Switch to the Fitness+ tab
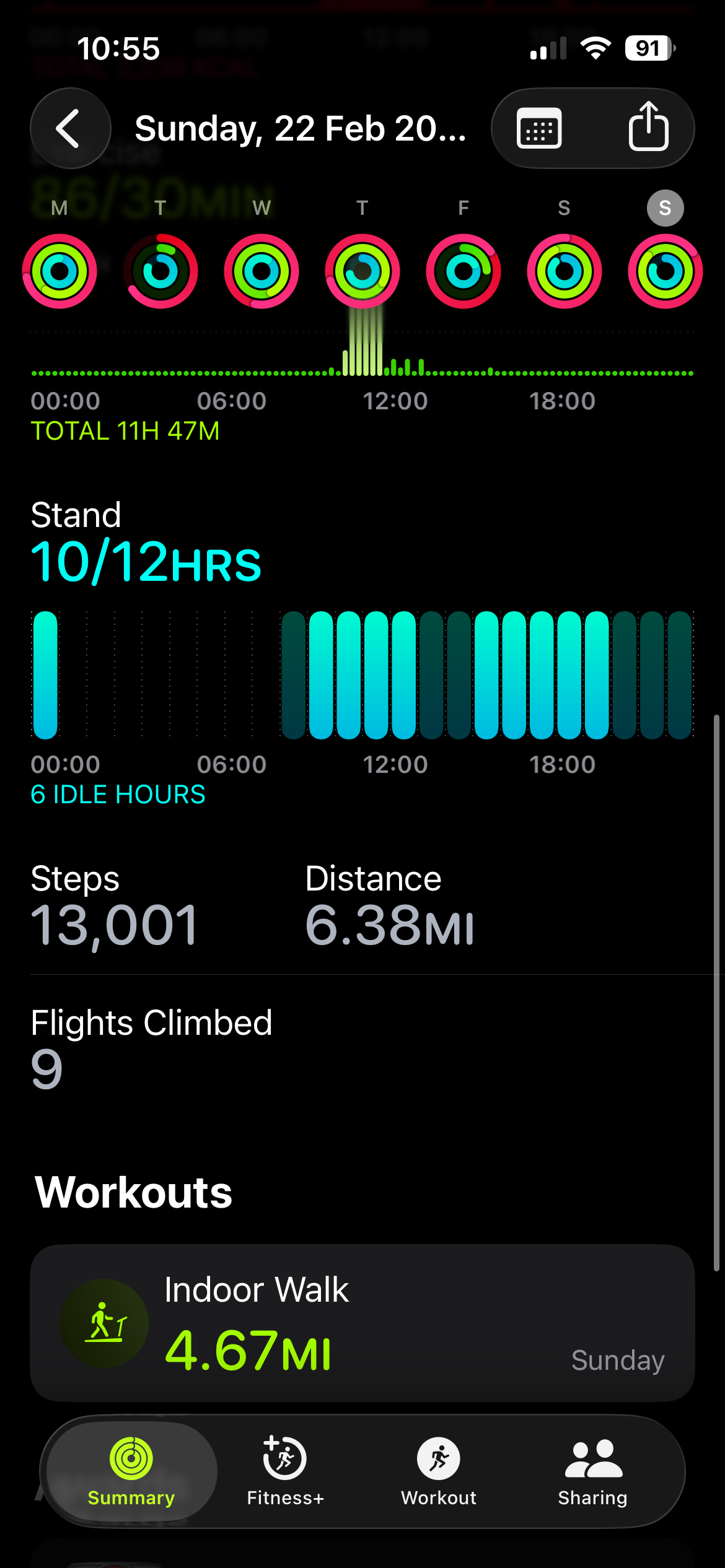 tap(285, 1470)
